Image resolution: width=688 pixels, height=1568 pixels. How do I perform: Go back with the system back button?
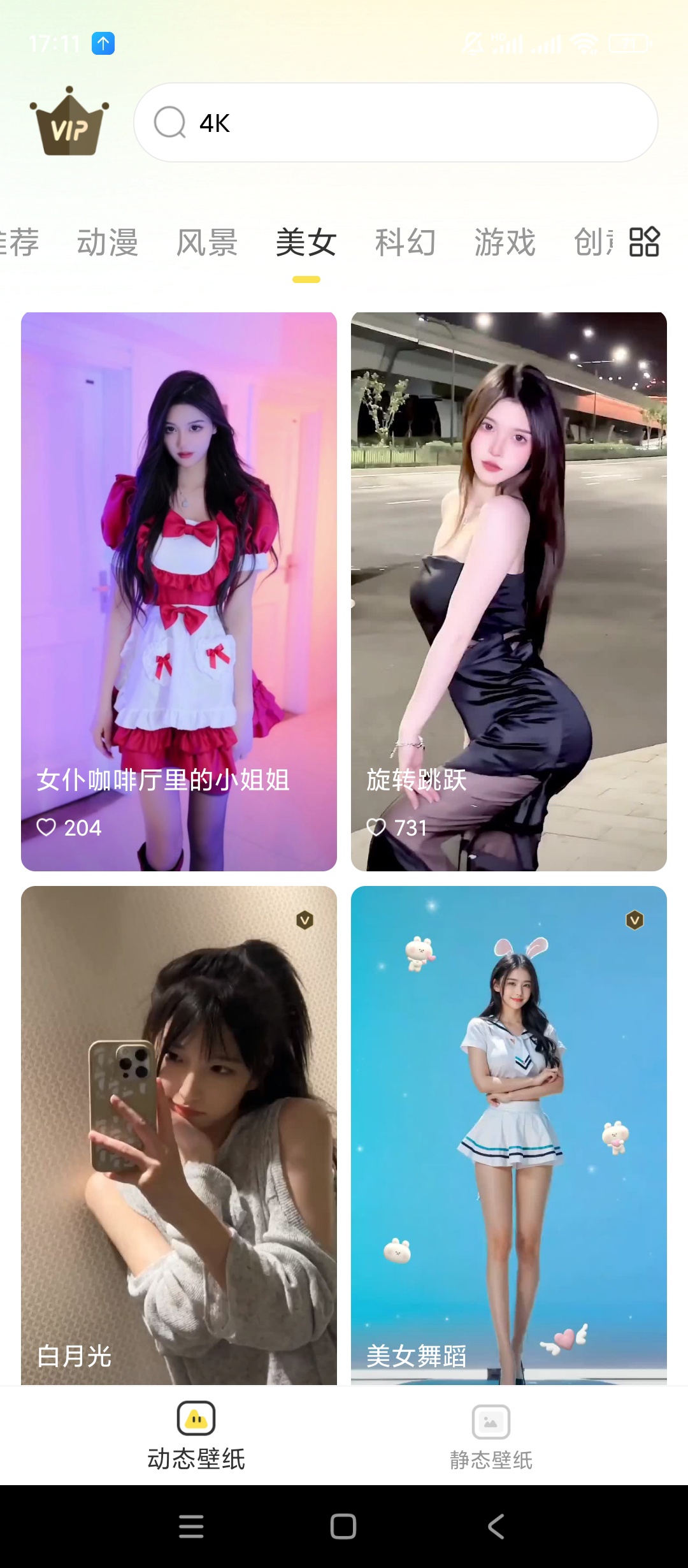tap(496, 1527)
